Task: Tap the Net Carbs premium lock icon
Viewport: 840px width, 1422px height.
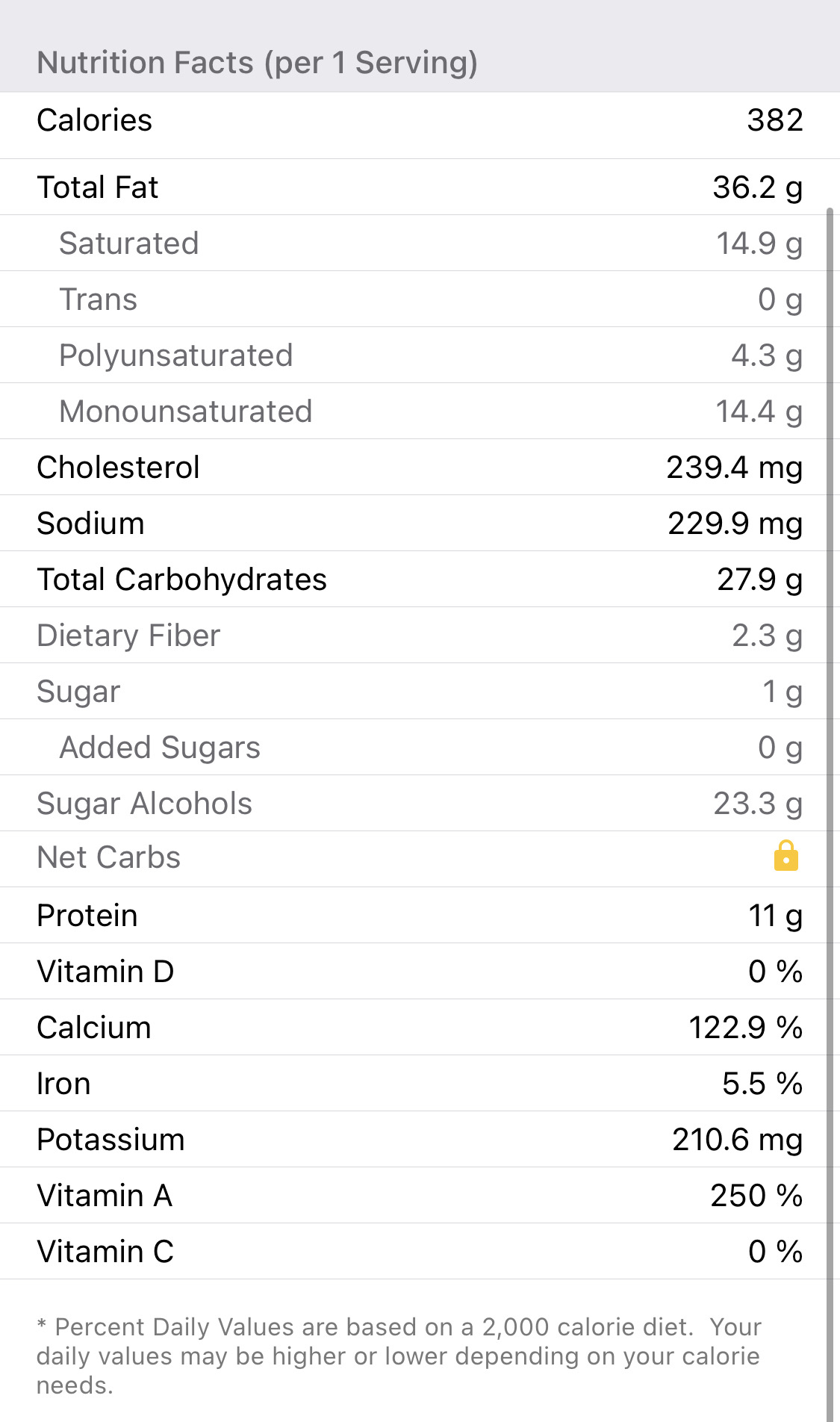Action: coord(786,856)
